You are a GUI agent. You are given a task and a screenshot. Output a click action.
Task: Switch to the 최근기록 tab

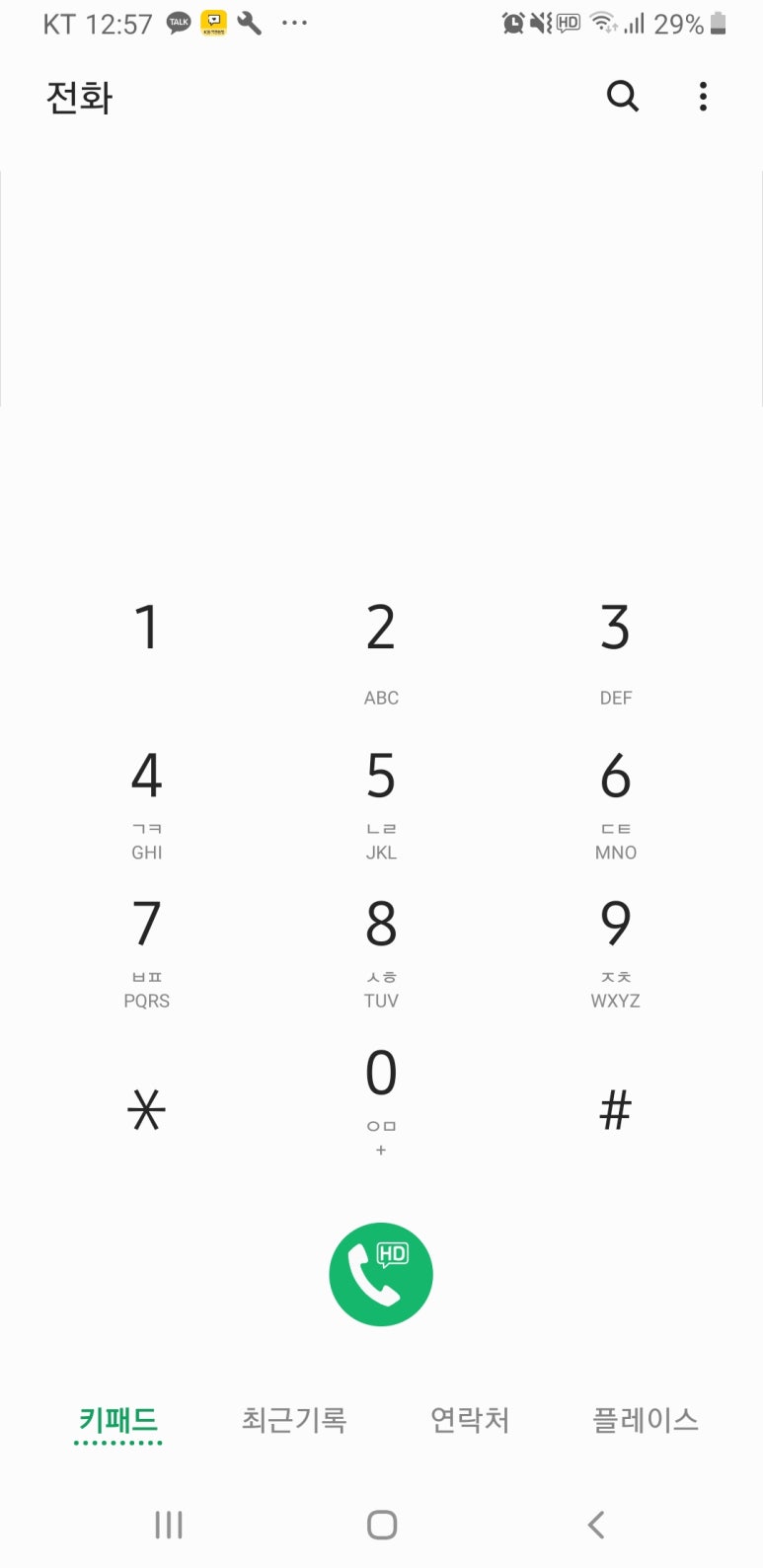tap(294, 1420)
